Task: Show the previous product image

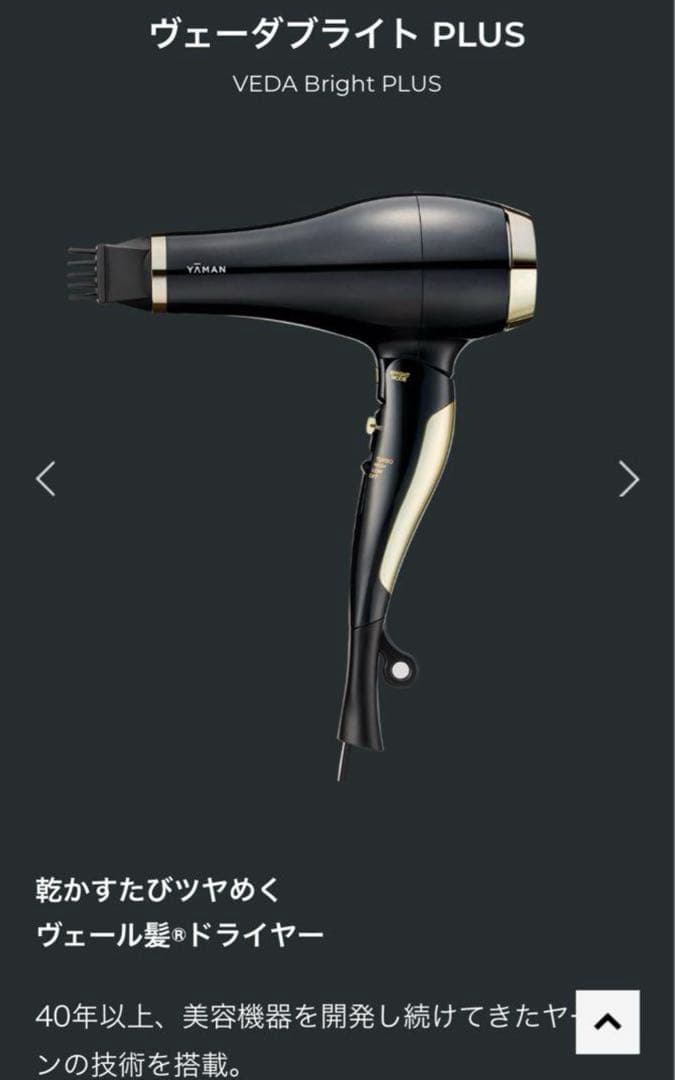Action: (46, 479)
